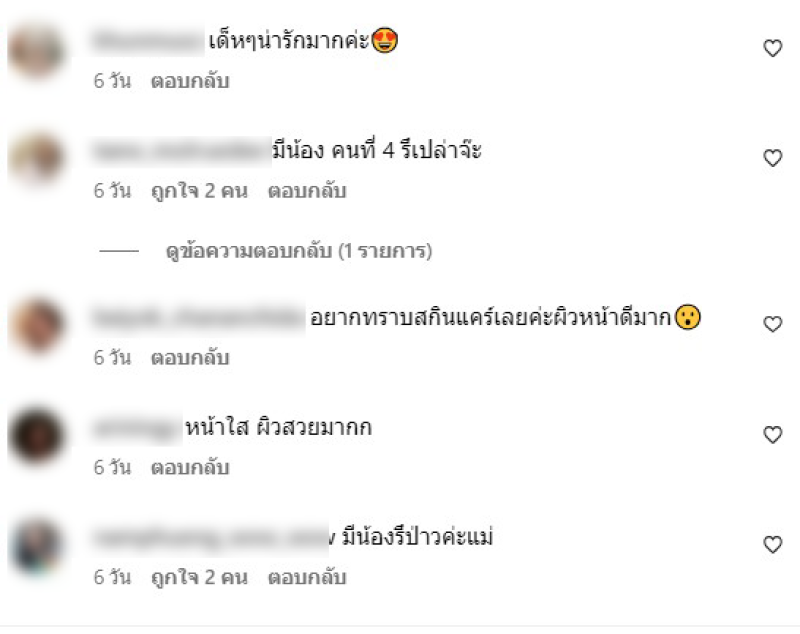Open the avatar beside หน้าใส ผิวสวยมากก
This screenshot has width=800, height=634.
coord(36,436)
